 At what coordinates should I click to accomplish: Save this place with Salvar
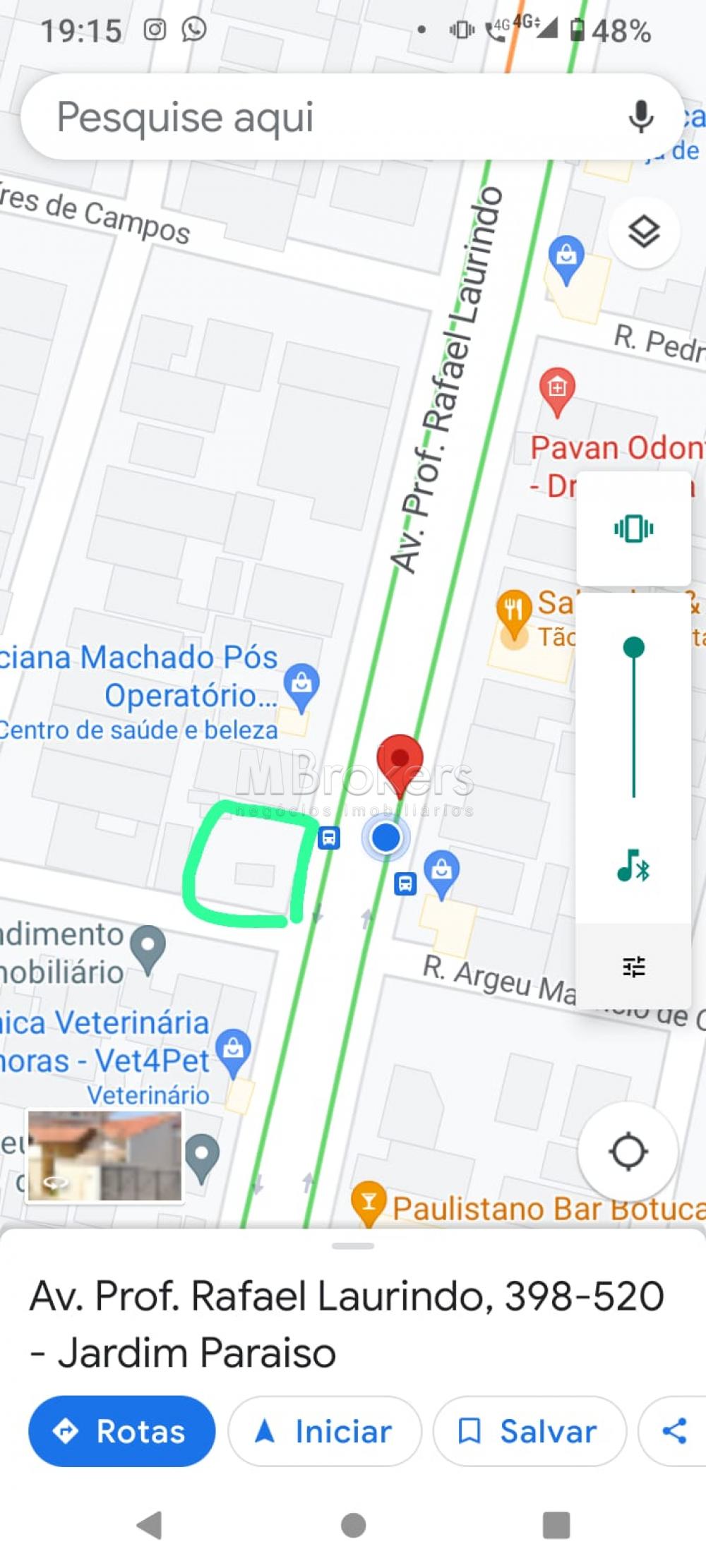pos(529,1431)
